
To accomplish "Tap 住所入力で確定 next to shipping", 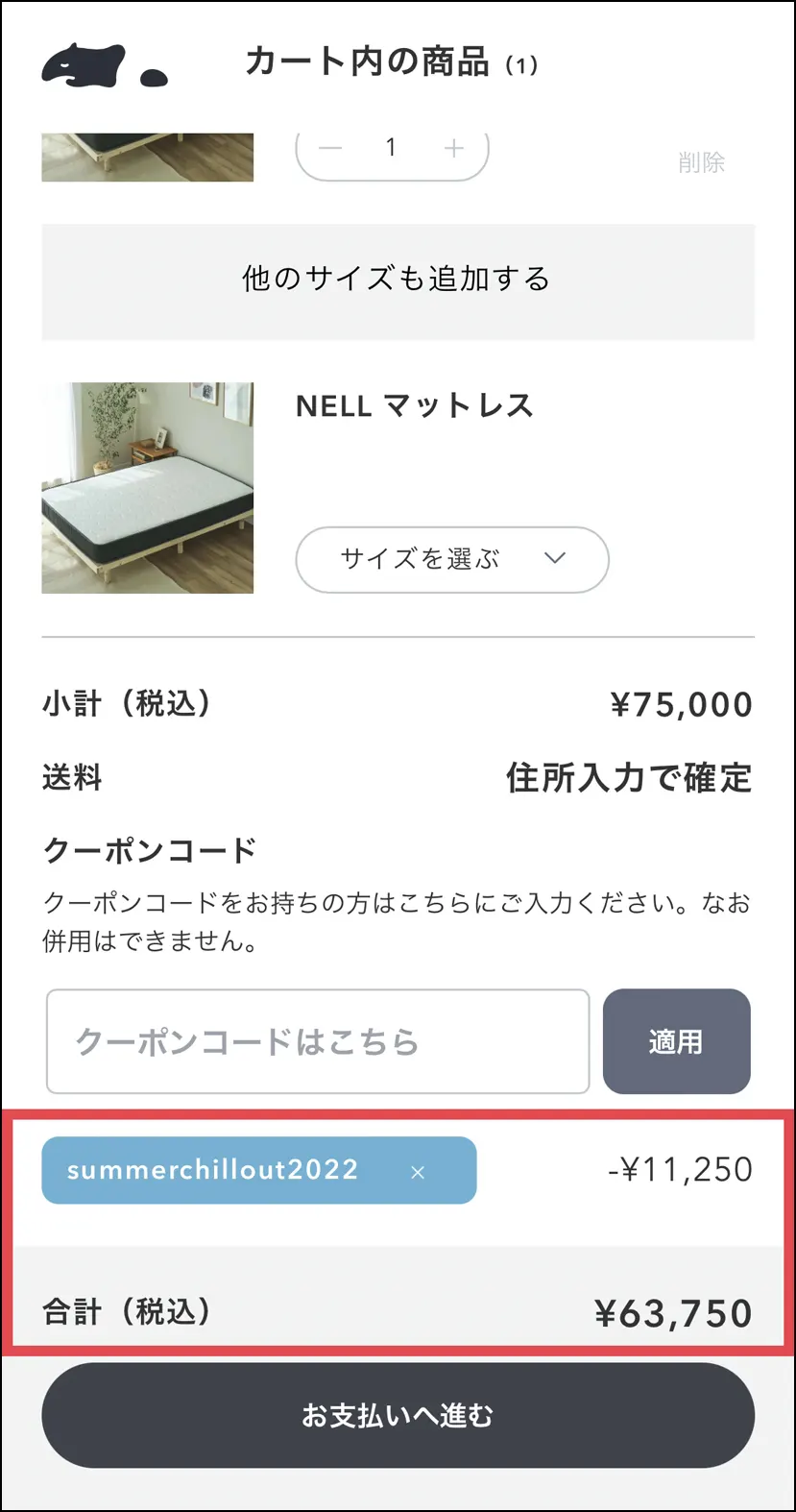I will click(628, 778).
